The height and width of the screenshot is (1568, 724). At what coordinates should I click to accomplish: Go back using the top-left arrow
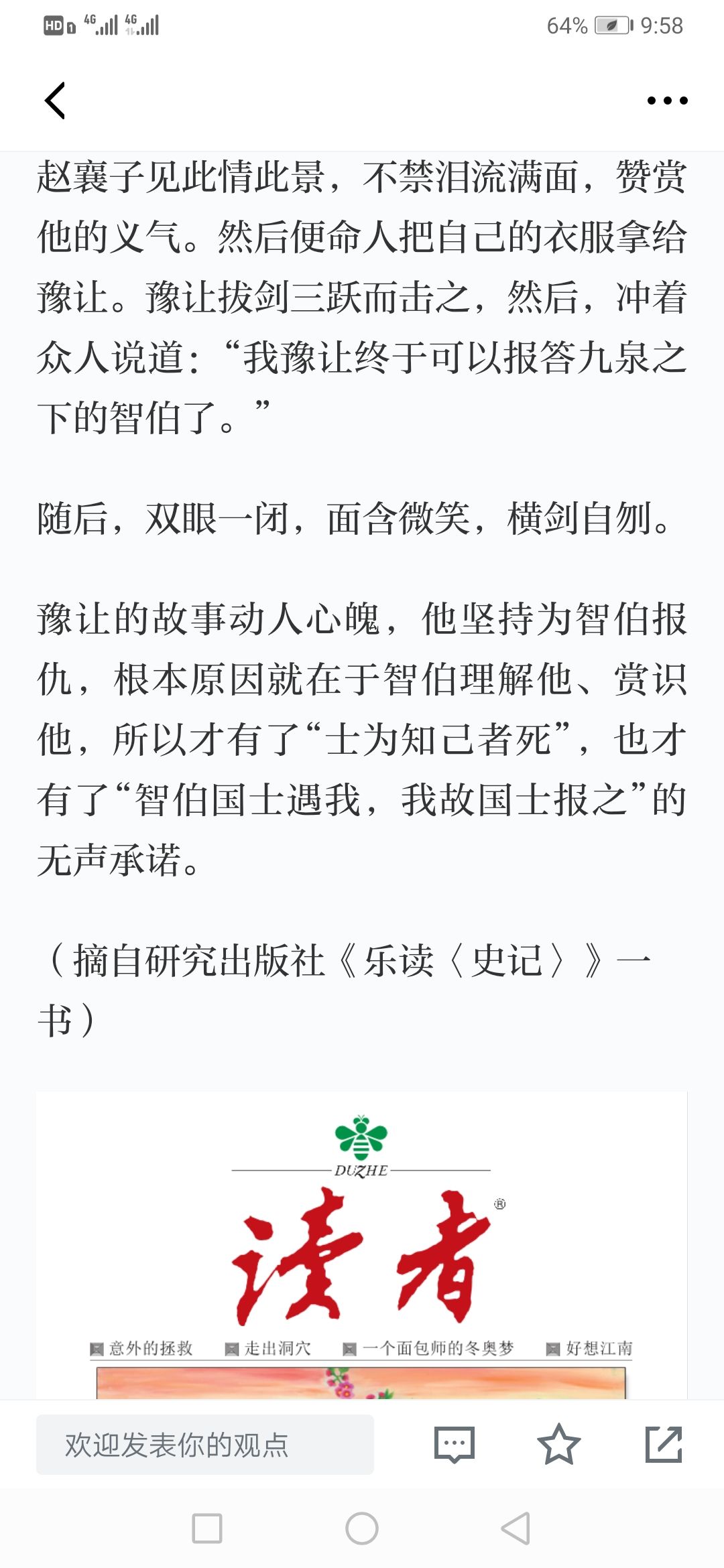point(55,101)
